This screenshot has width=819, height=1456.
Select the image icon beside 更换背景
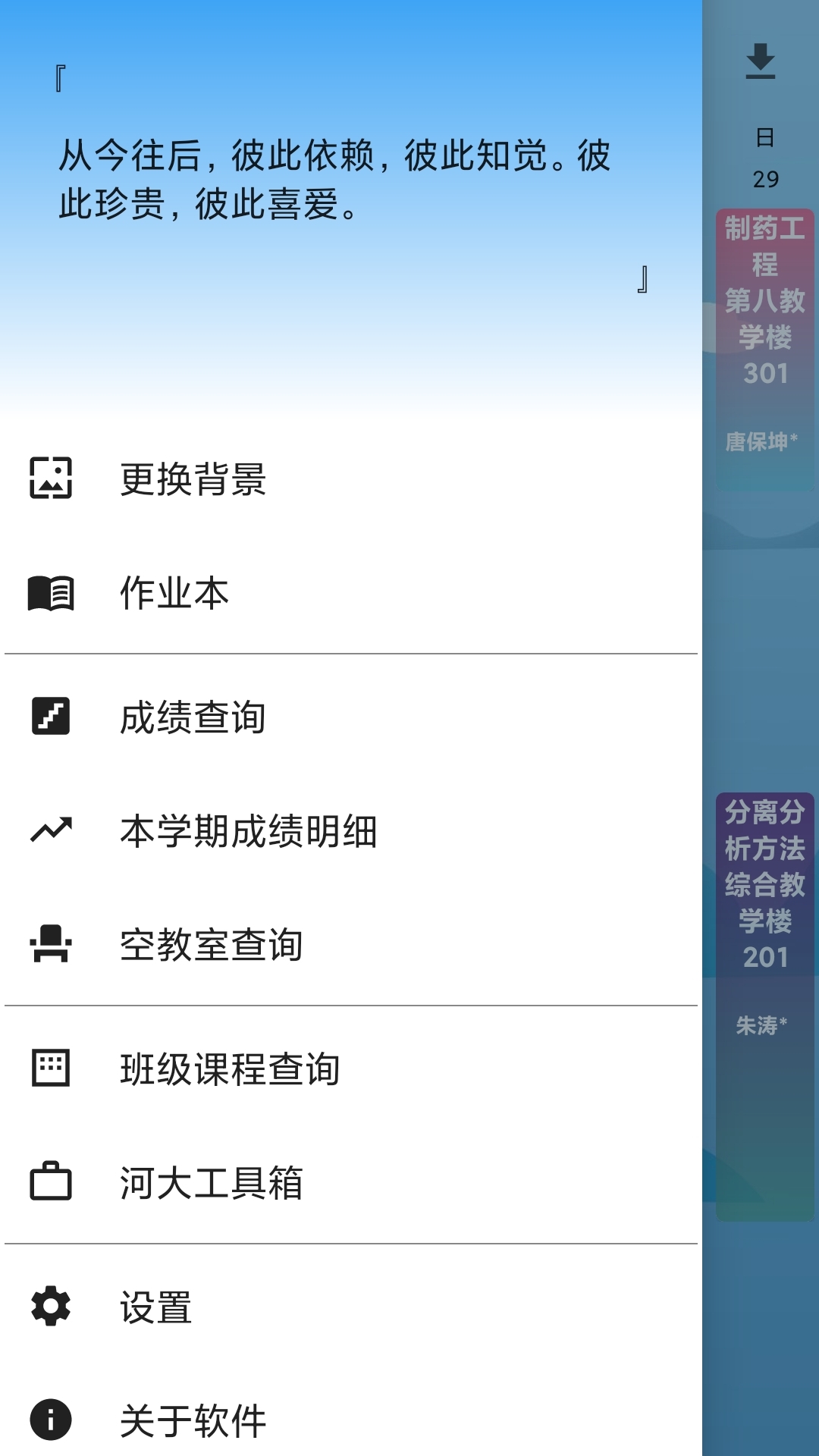click(x=51, y=479)
